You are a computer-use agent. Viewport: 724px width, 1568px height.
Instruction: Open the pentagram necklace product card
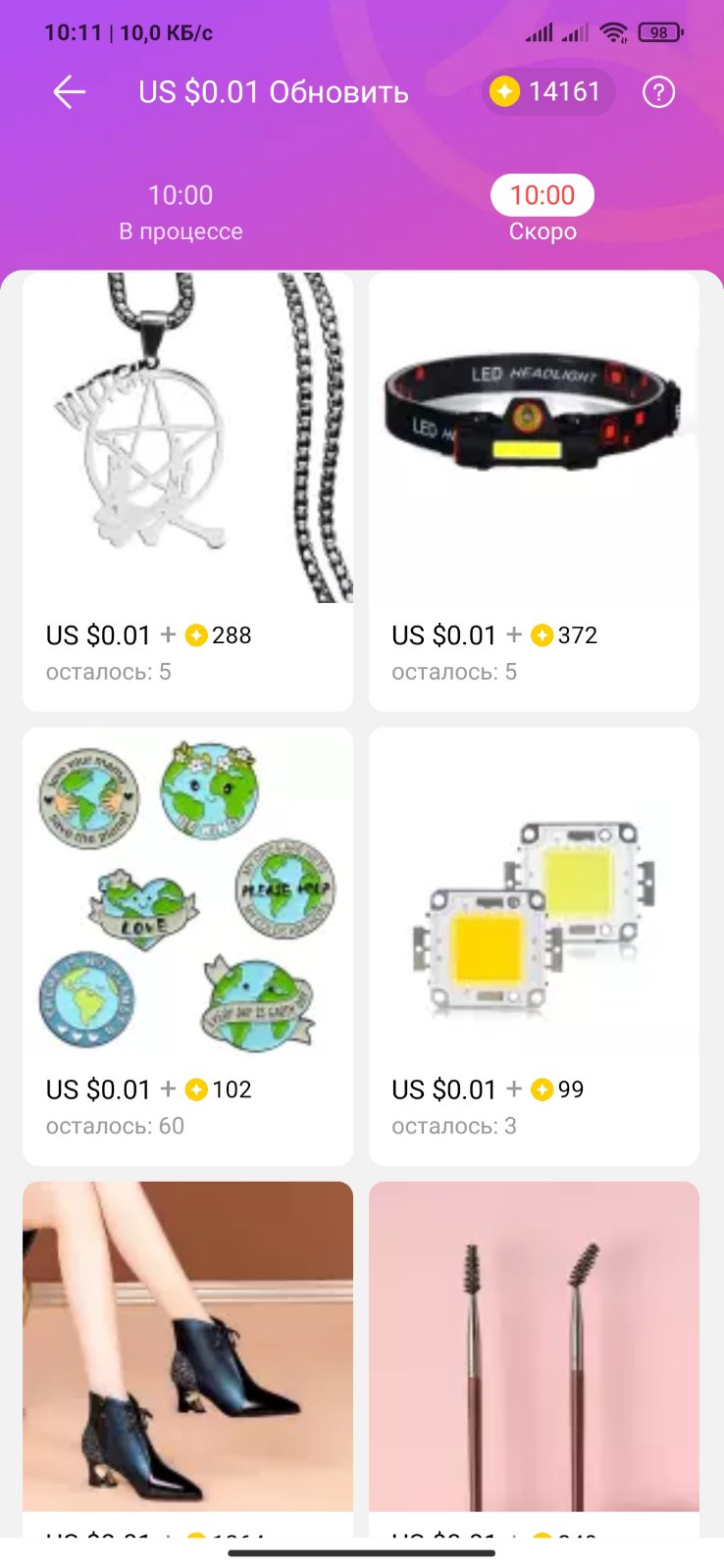click(187, 490)
